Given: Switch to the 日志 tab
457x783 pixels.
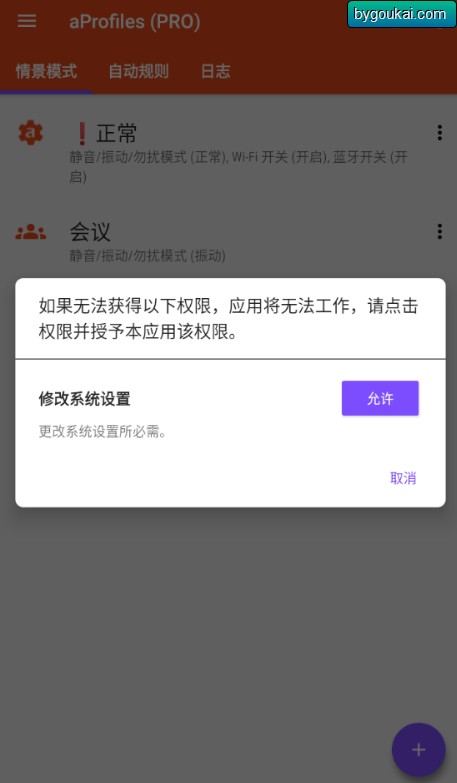Looking at the screenshot, I should pos(216,71).
